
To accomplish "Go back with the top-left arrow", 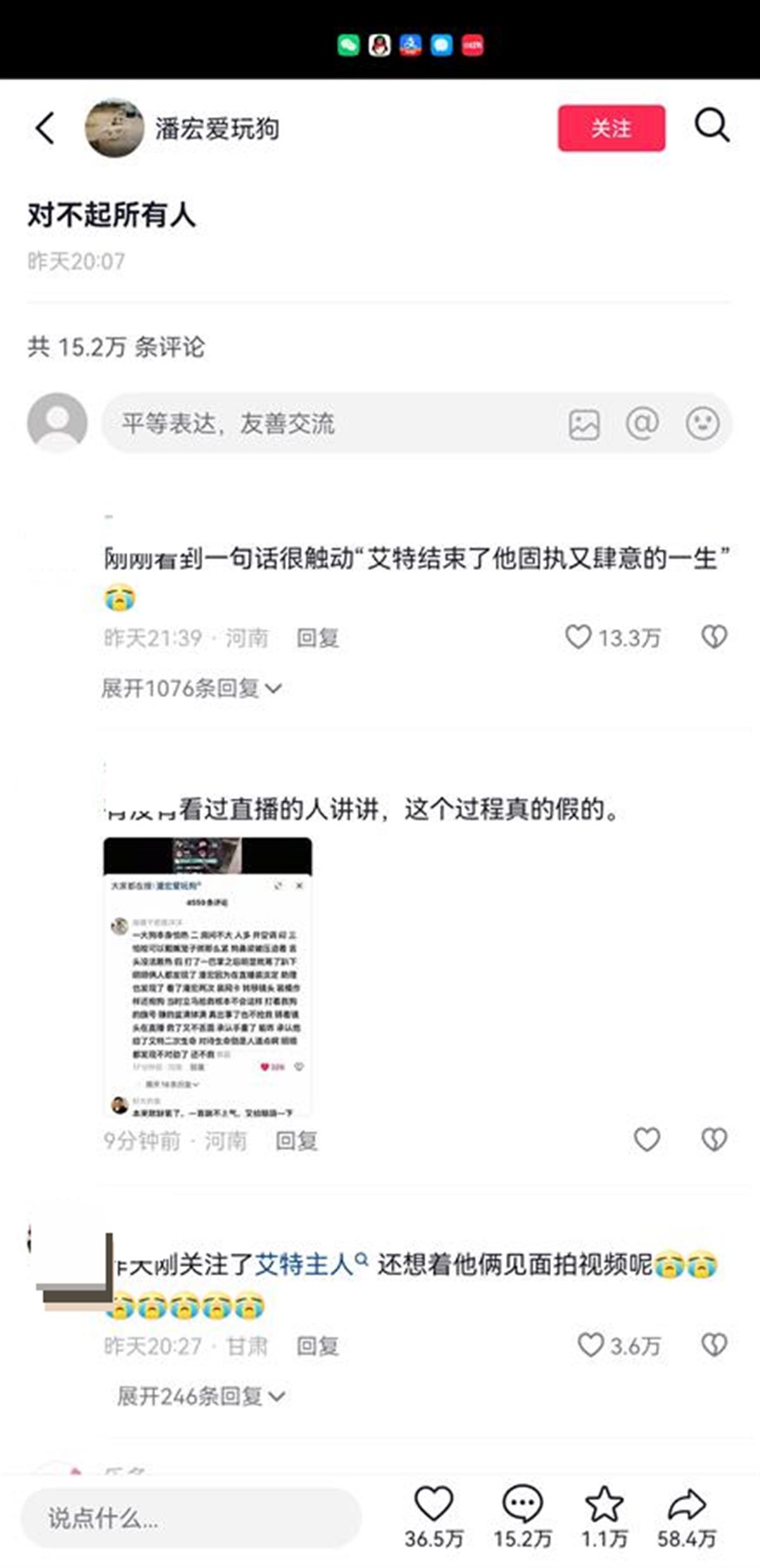I will (44, 128).
